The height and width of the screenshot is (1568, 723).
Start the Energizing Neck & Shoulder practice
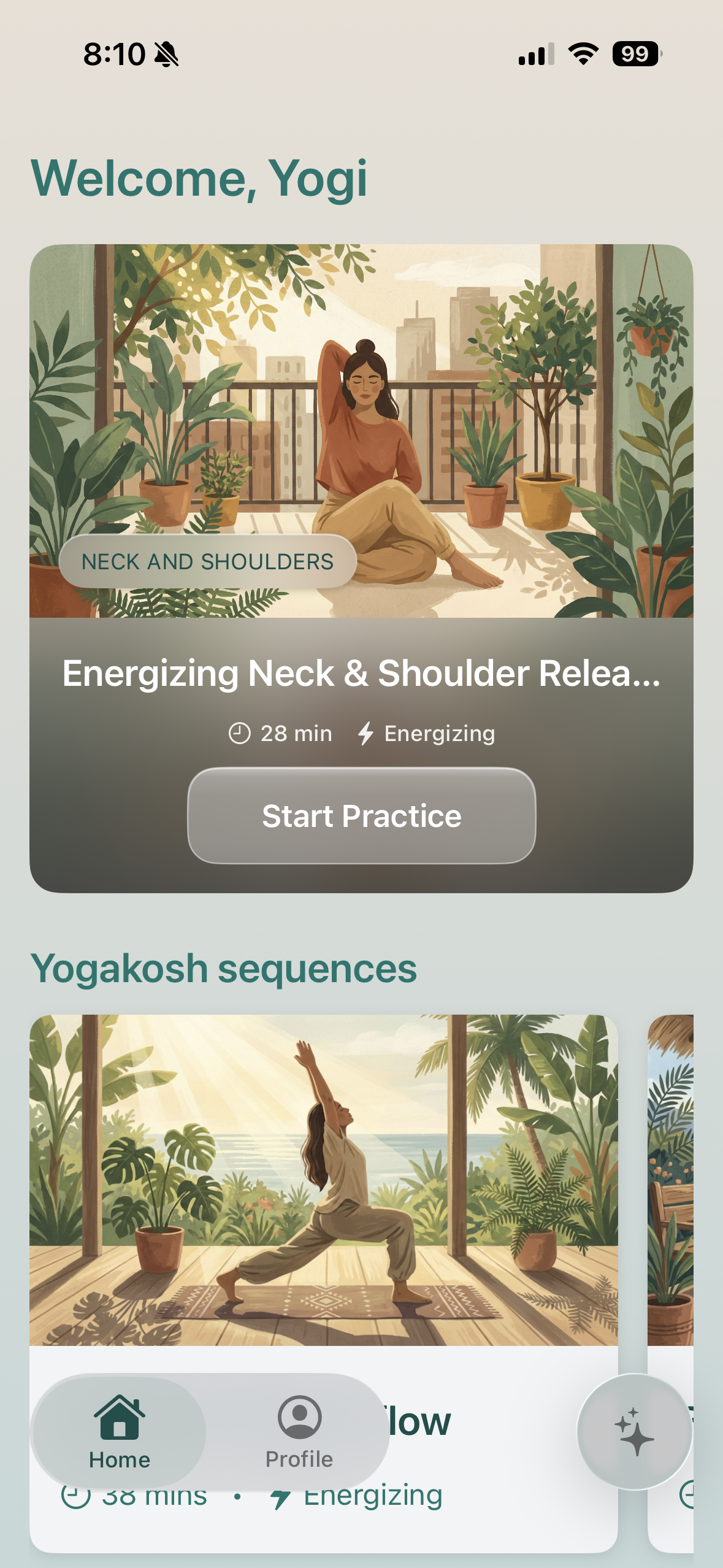(x=361, y=815)
